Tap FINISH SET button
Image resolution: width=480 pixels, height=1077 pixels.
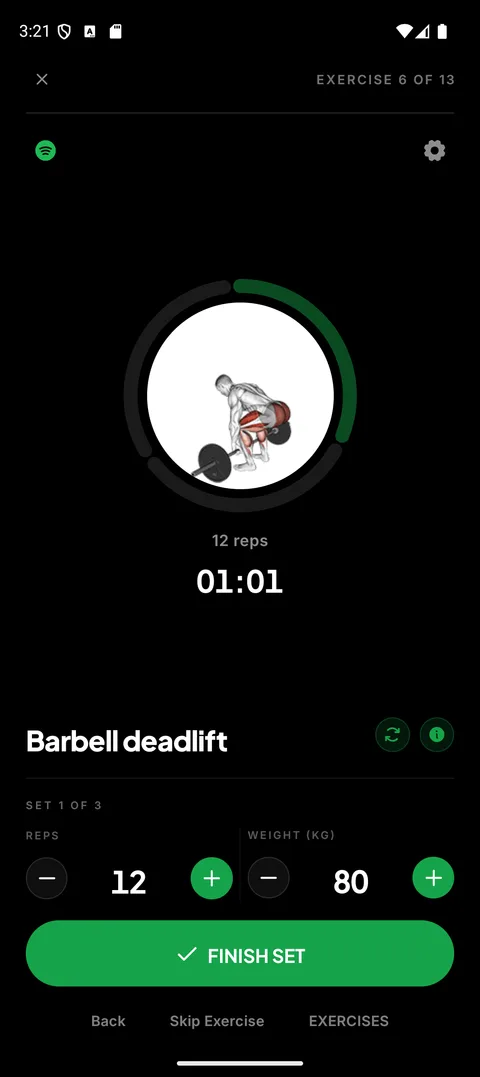tap(240, 953)
